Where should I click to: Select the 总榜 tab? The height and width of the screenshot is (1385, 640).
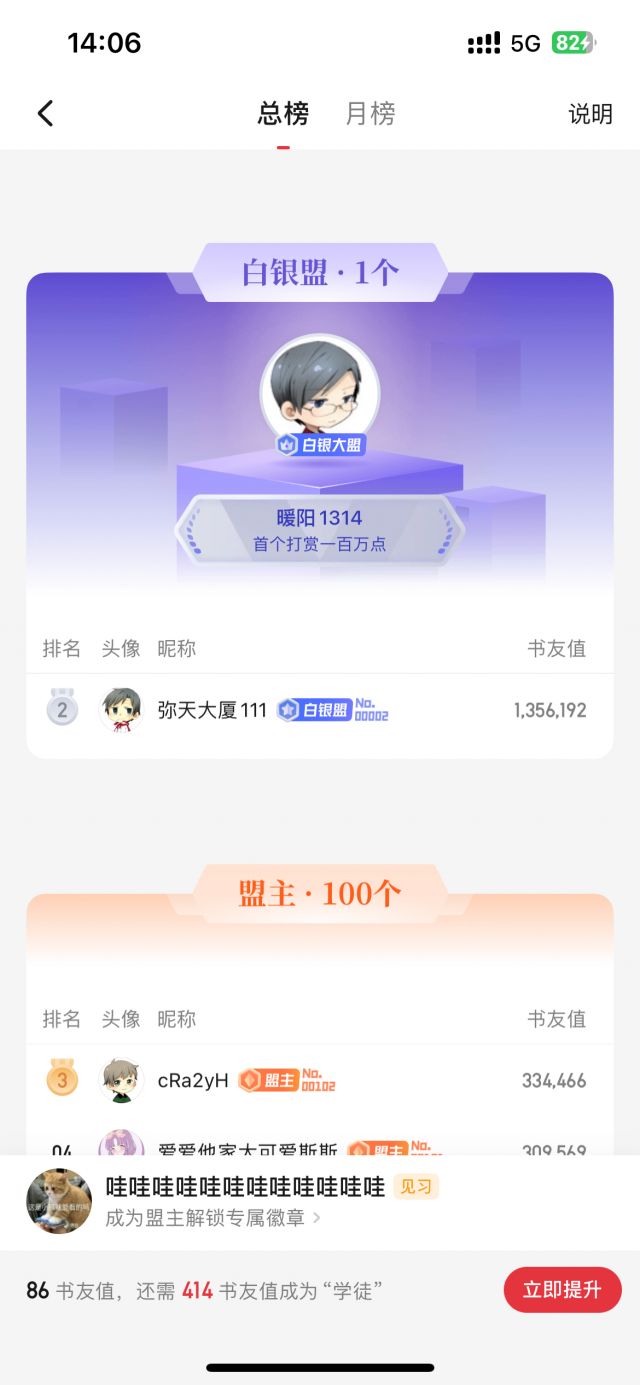[x=283, y=113]
